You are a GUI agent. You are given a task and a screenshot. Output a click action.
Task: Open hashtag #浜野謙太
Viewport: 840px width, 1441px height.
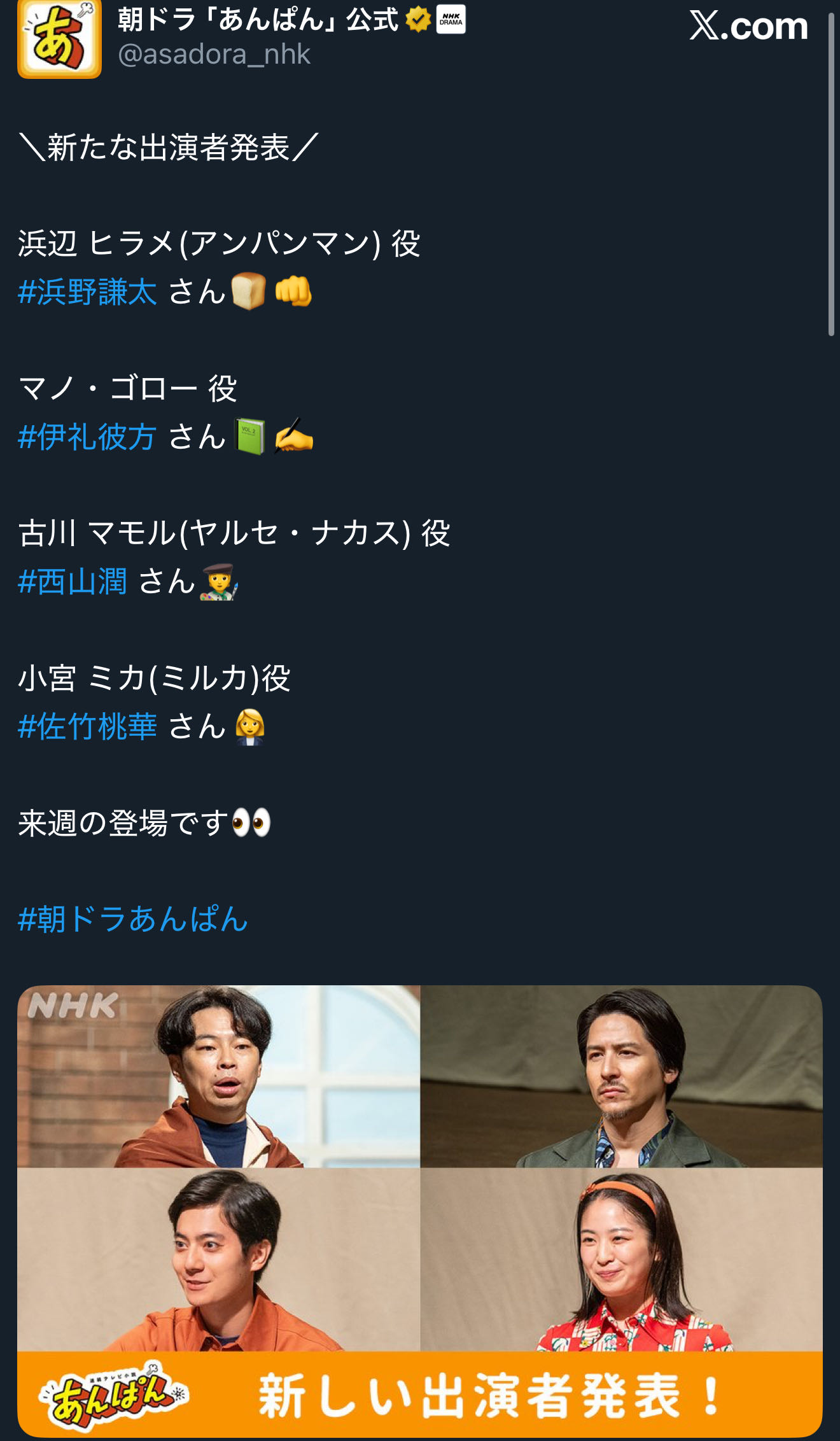click(x=88, y=292)
